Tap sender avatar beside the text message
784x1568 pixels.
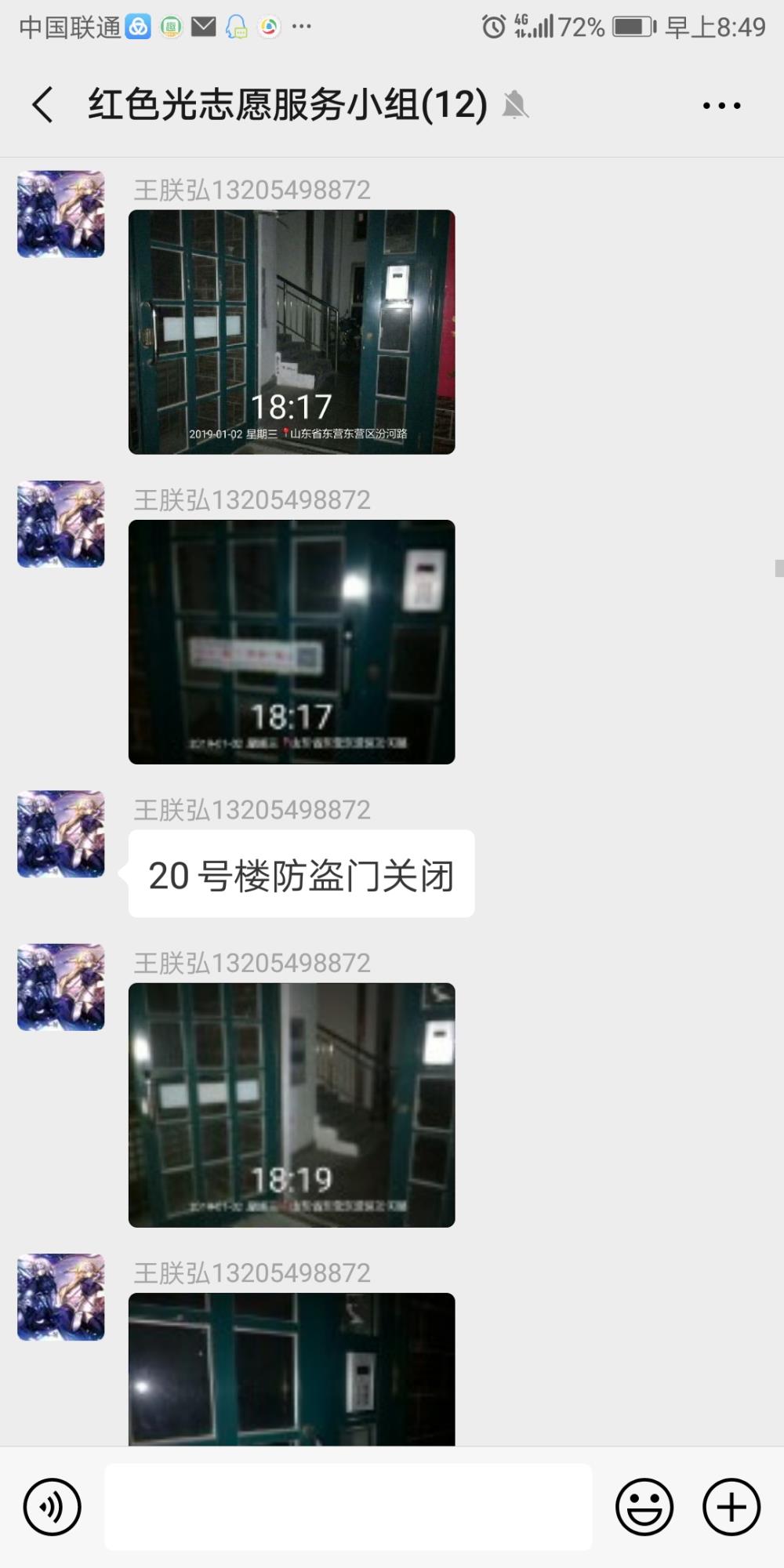(61, 834)
